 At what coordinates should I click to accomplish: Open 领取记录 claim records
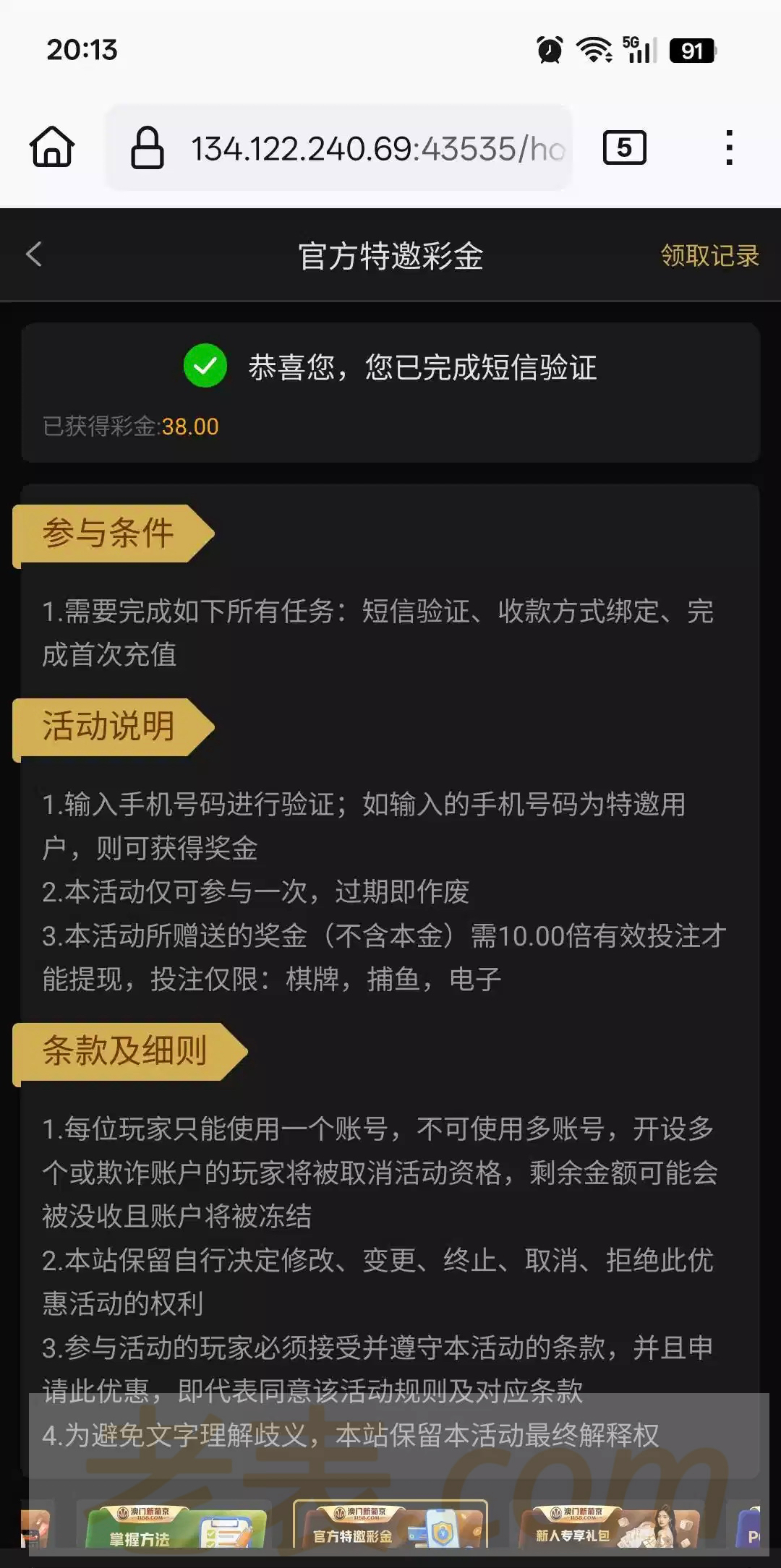(709, 255)
